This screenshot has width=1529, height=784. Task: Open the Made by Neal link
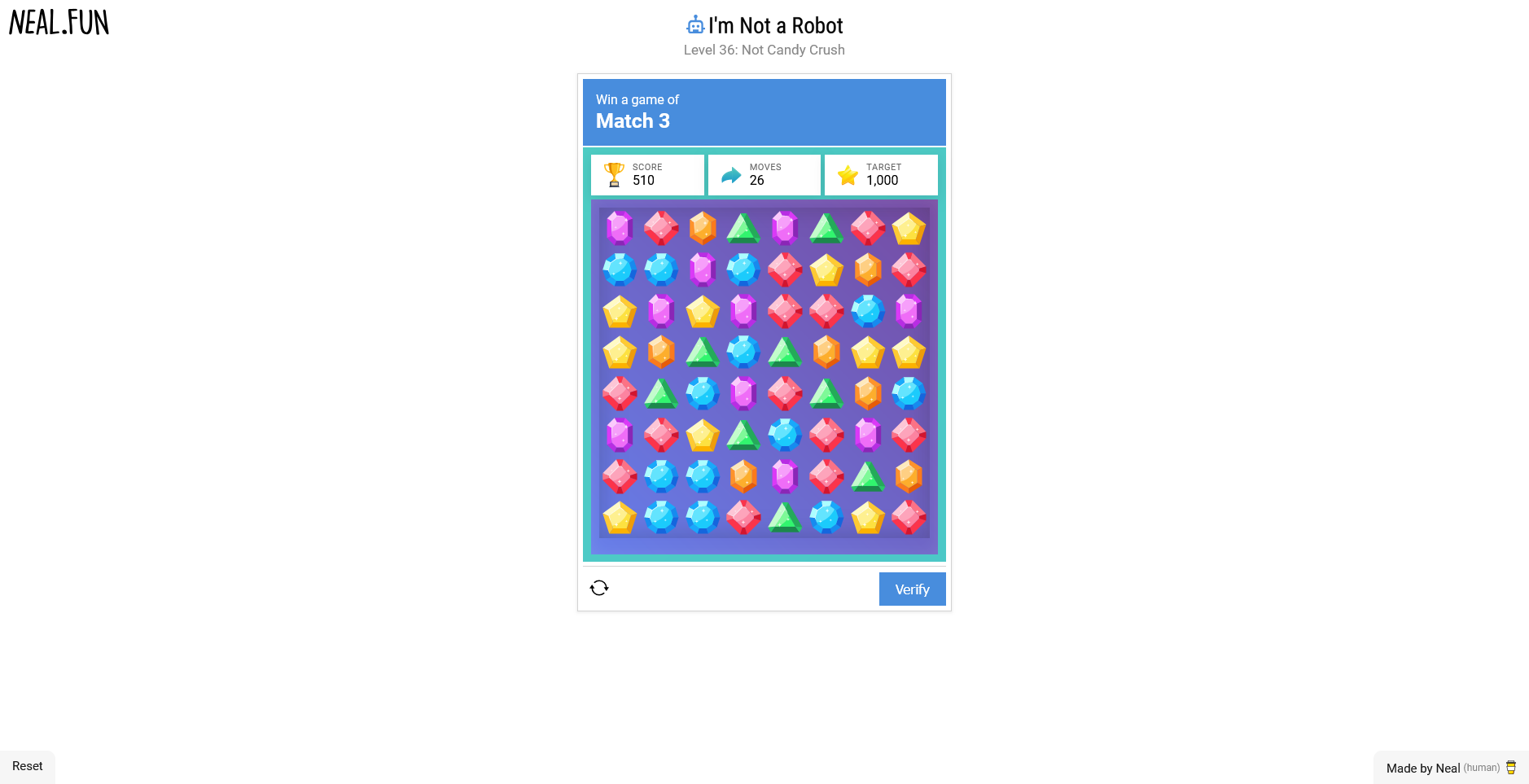tap(1422, 768)
